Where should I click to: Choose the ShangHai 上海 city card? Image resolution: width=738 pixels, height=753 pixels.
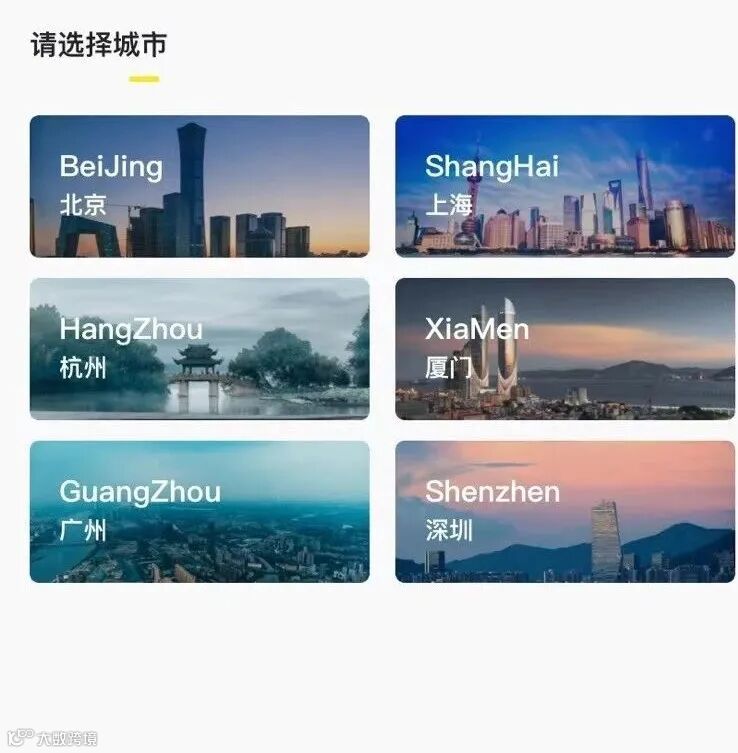click(565, 186)
